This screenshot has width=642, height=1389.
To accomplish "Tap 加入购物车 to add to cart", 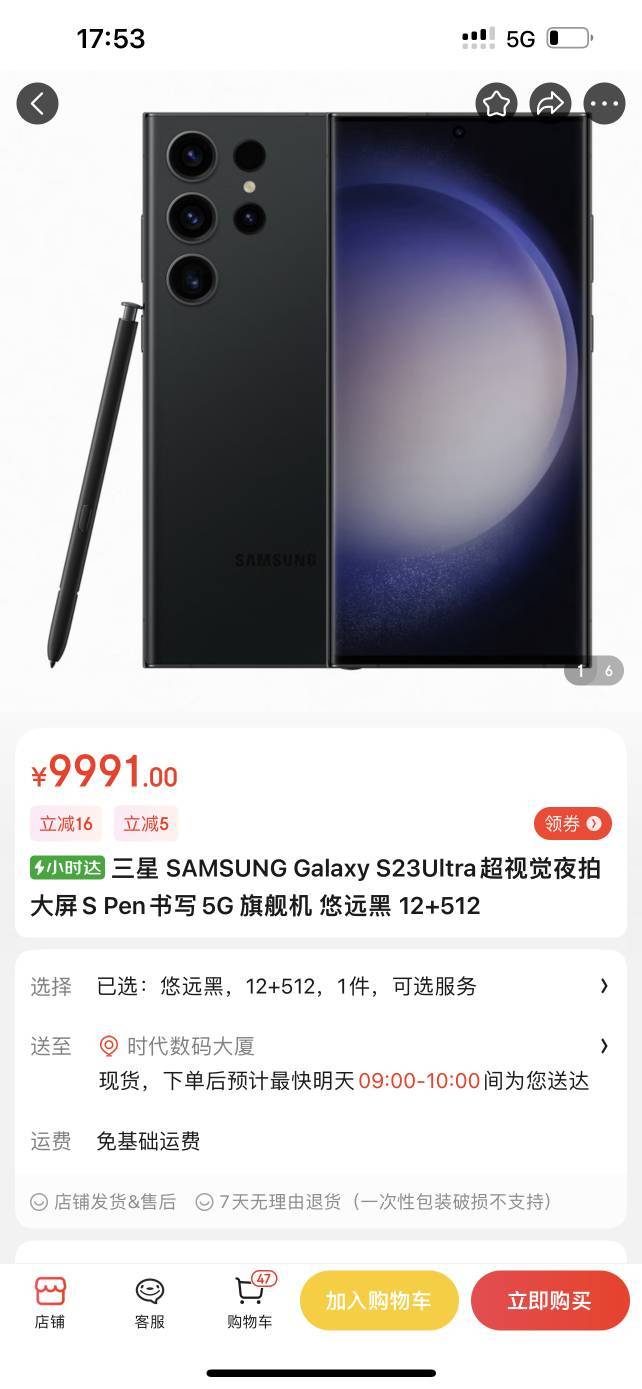I will tap(379, 1300).
